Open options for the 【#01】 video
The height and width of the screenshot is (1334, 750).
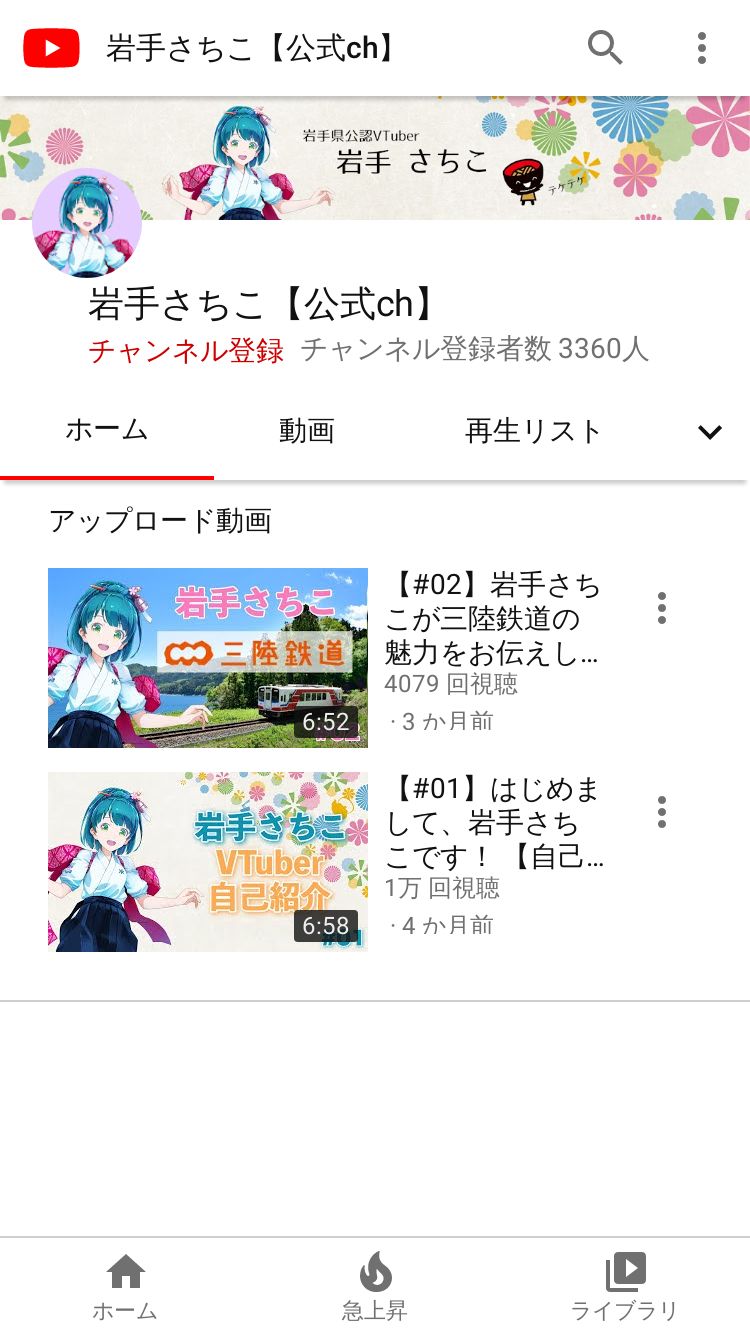662,812
